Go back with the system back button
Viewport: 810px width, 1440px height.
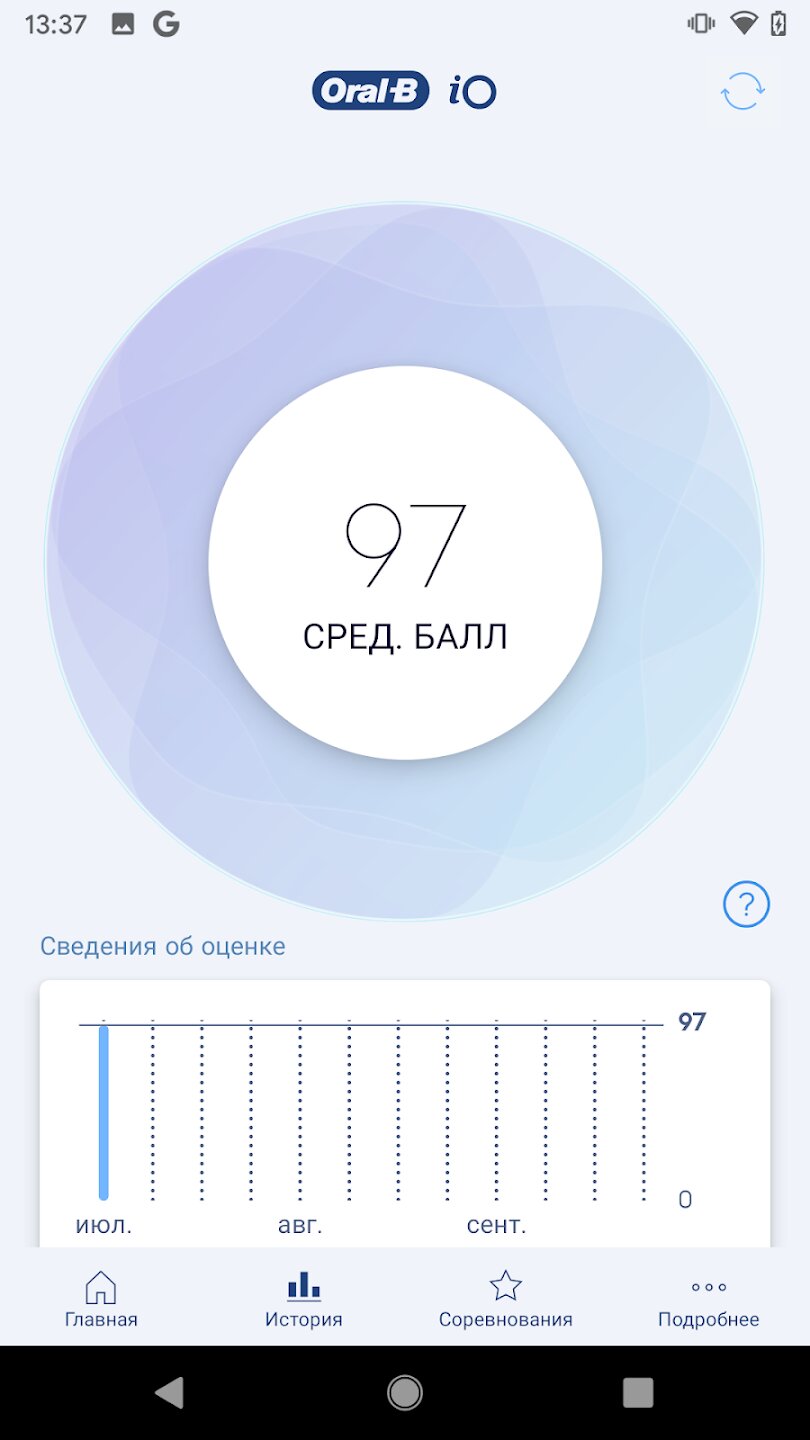[x=170, y=1392]
